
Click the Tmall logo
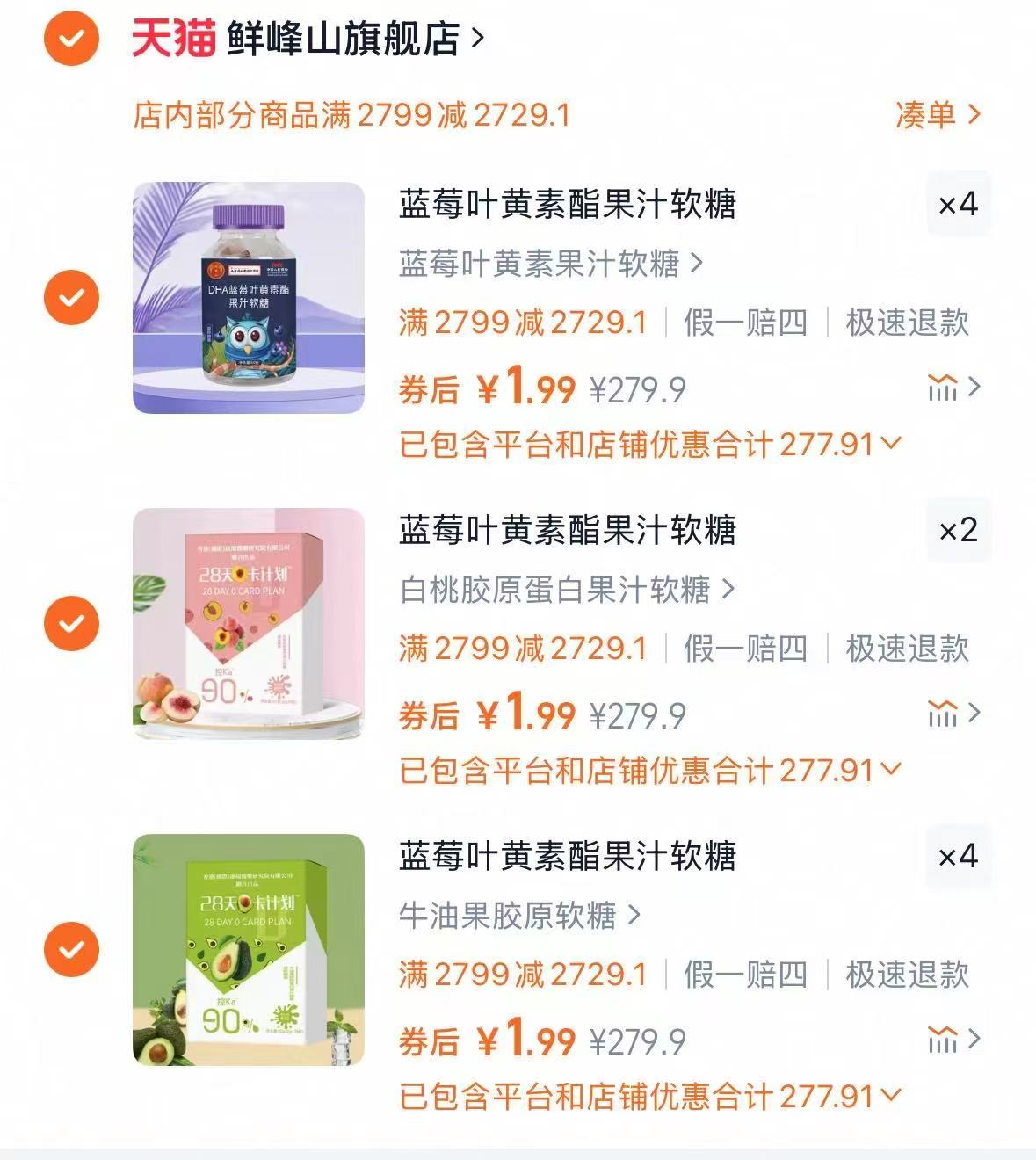(x=173, y=37)
